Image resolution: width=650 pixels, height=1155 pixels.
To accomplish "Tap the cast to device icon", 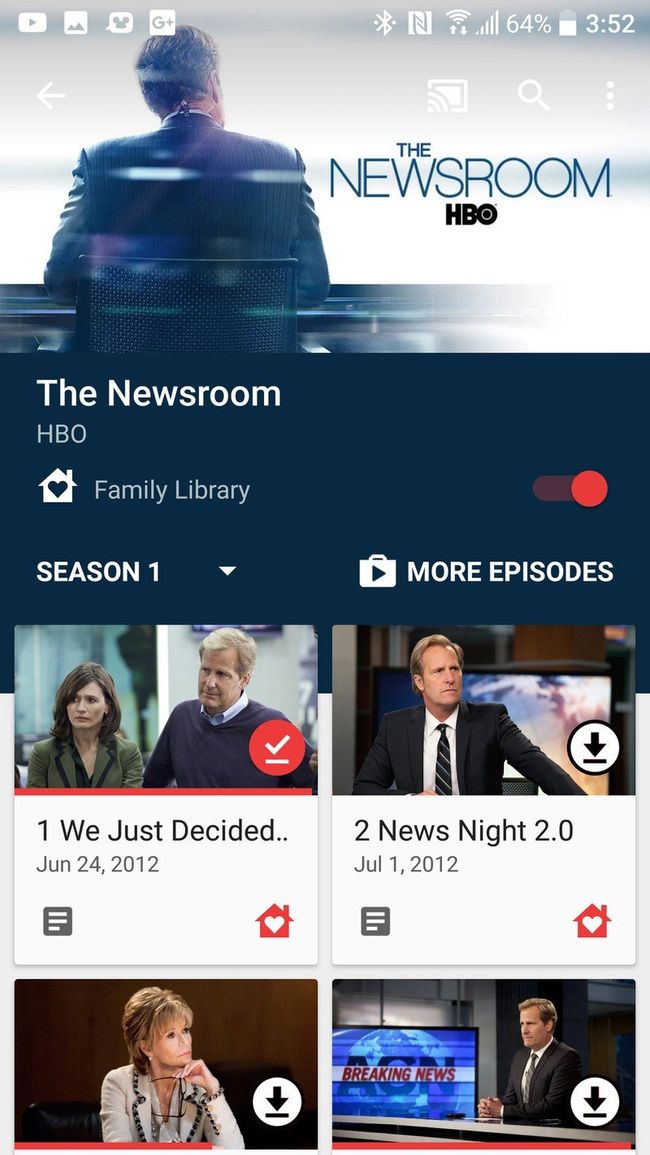I will point(447,96).
